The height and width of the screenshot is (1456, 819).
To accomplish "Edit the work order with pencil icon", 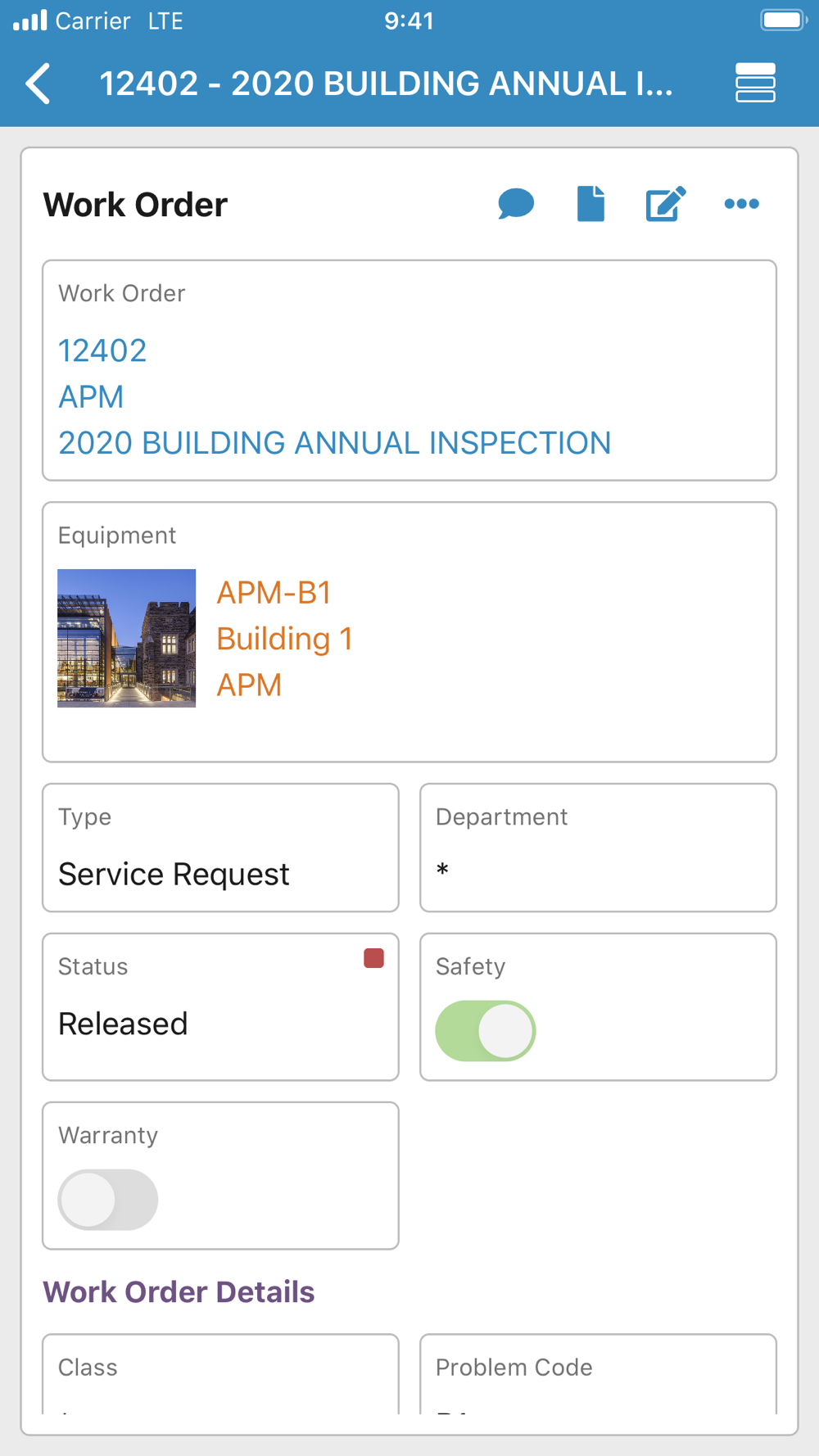I will [x=666, y=204].
